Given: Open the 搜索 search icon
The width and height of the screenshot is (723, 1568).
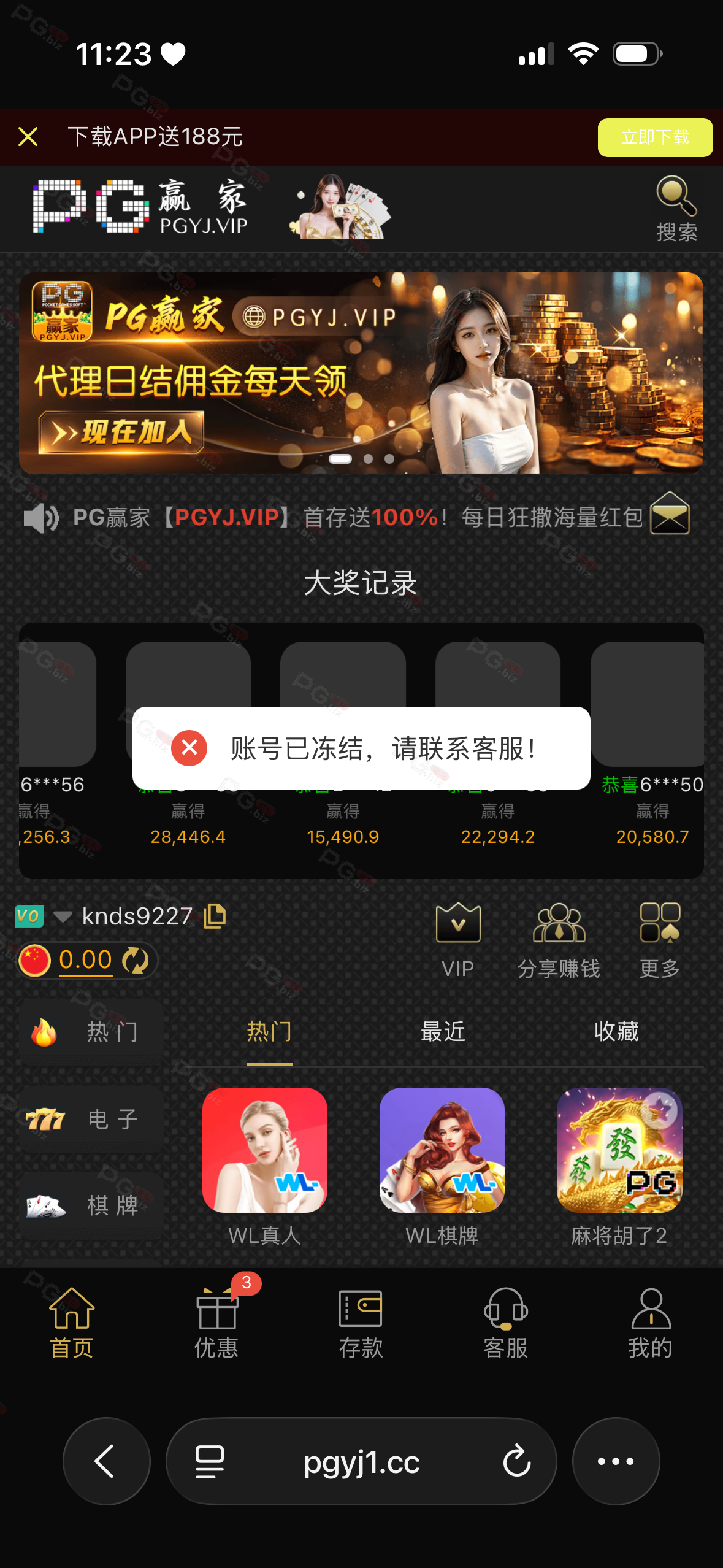Looking at the screenshot, I should (x=676, y=209).
